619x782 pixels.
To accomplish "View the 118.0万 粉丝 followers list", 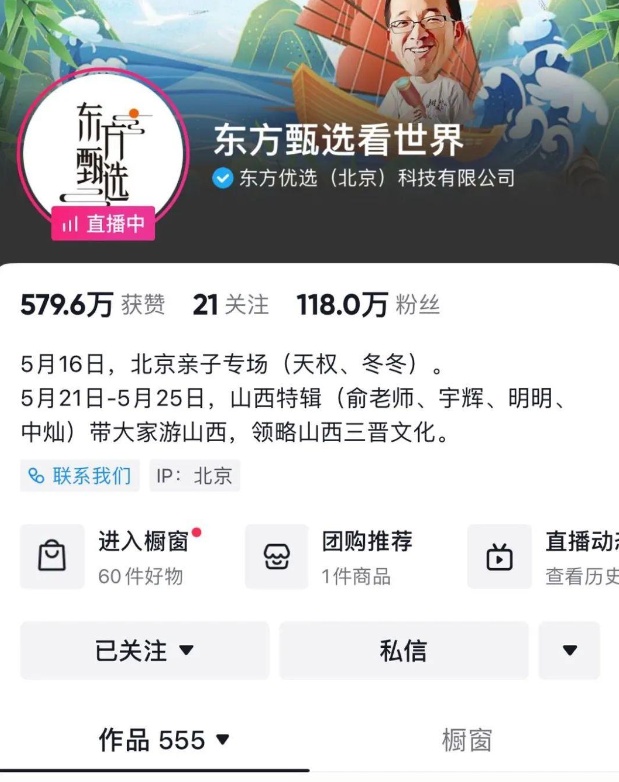I will coord(367,305).
